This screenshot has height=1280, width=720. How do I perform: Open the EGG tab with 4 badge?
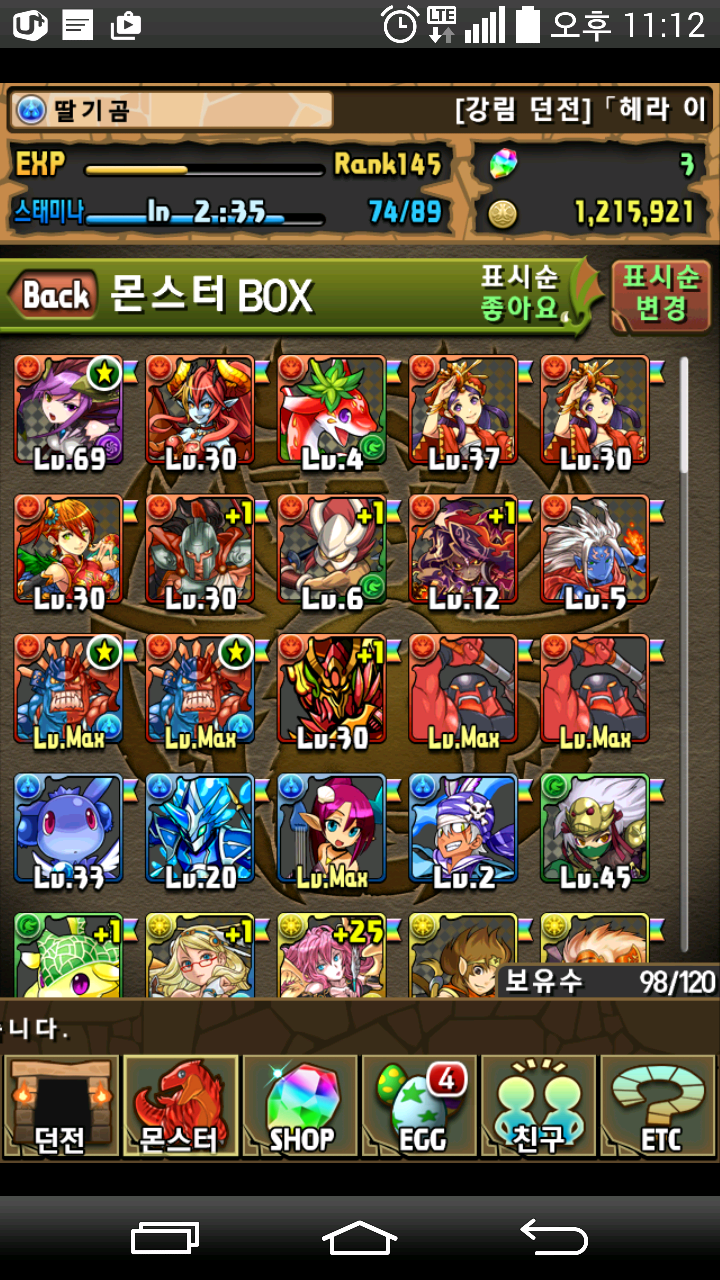point(419,1106)
